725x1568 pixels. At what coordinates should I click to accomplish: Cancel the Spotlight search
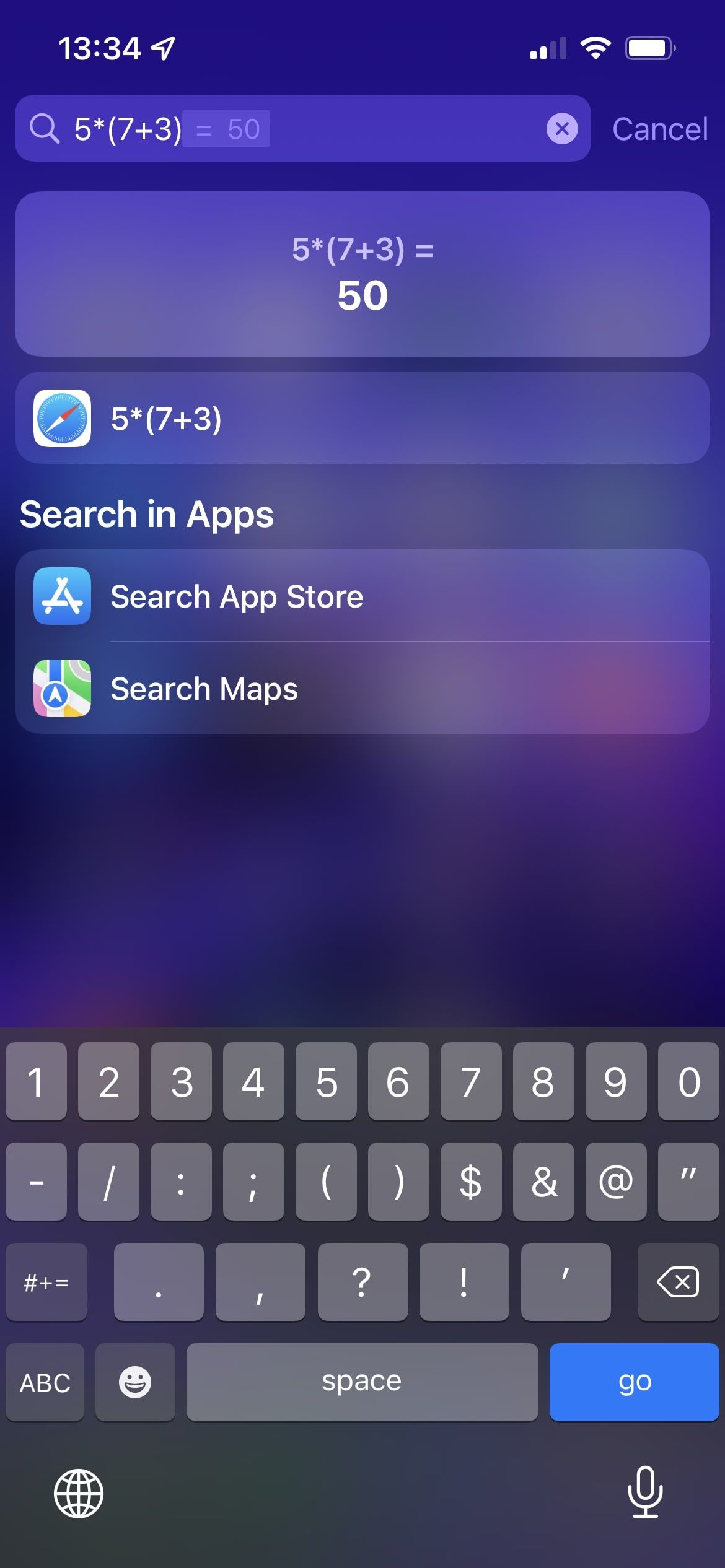click(659, 129)
